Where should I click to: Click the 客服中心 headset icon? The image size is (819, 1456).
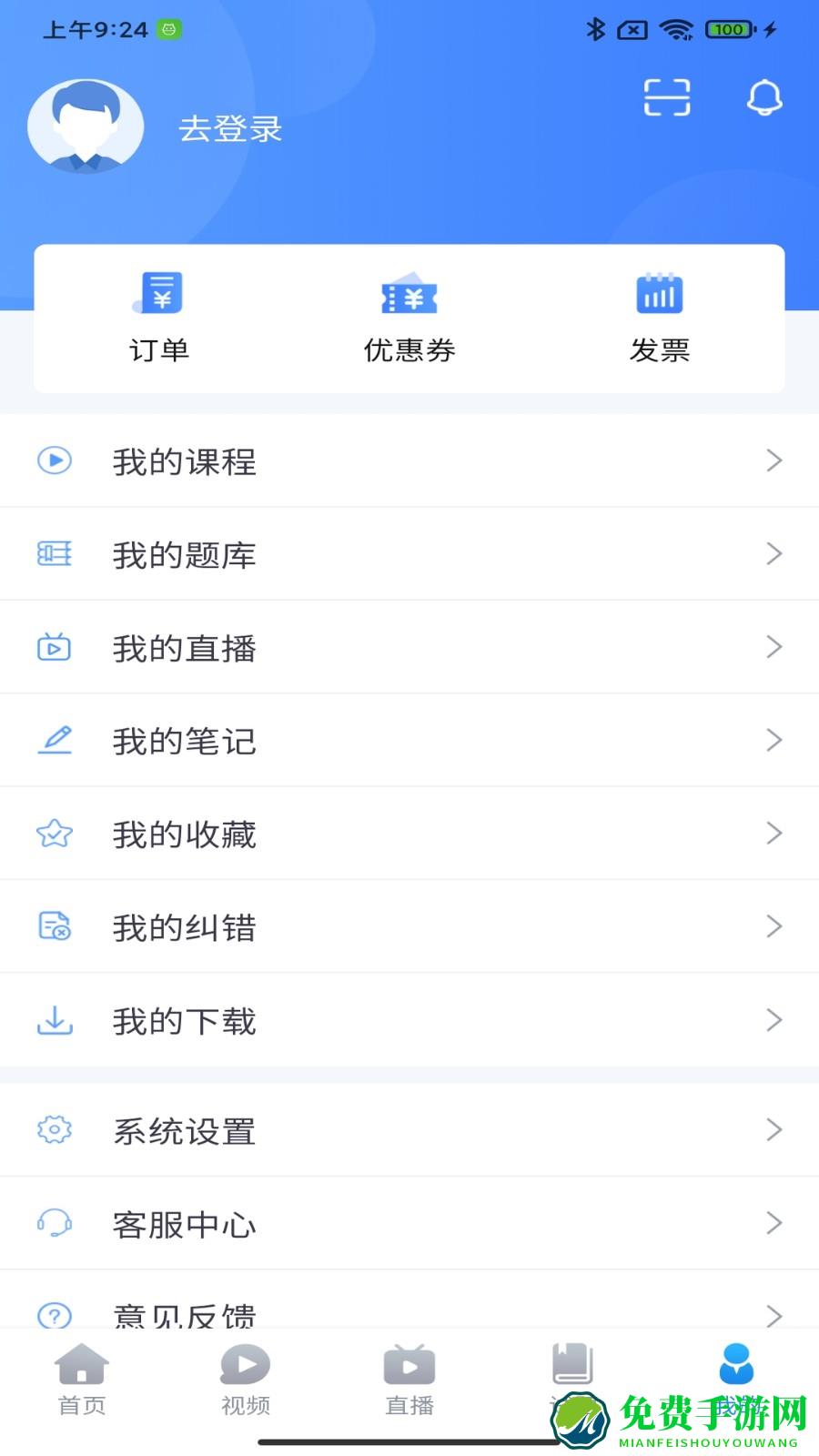[x=55, y=1223]
